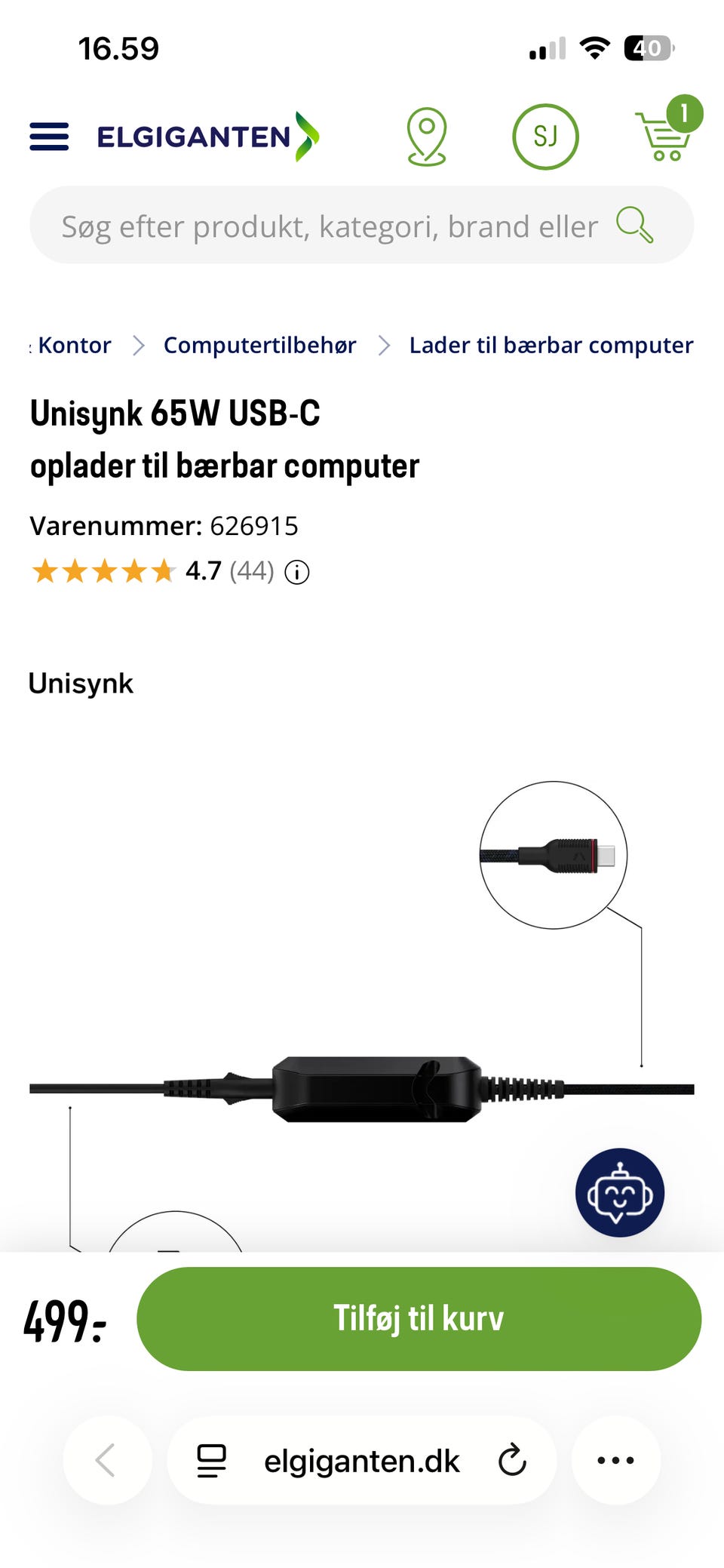This screenshot has height=1568, width=724.
Task: Open the page settings menu icon
Action: [211, 1460]
